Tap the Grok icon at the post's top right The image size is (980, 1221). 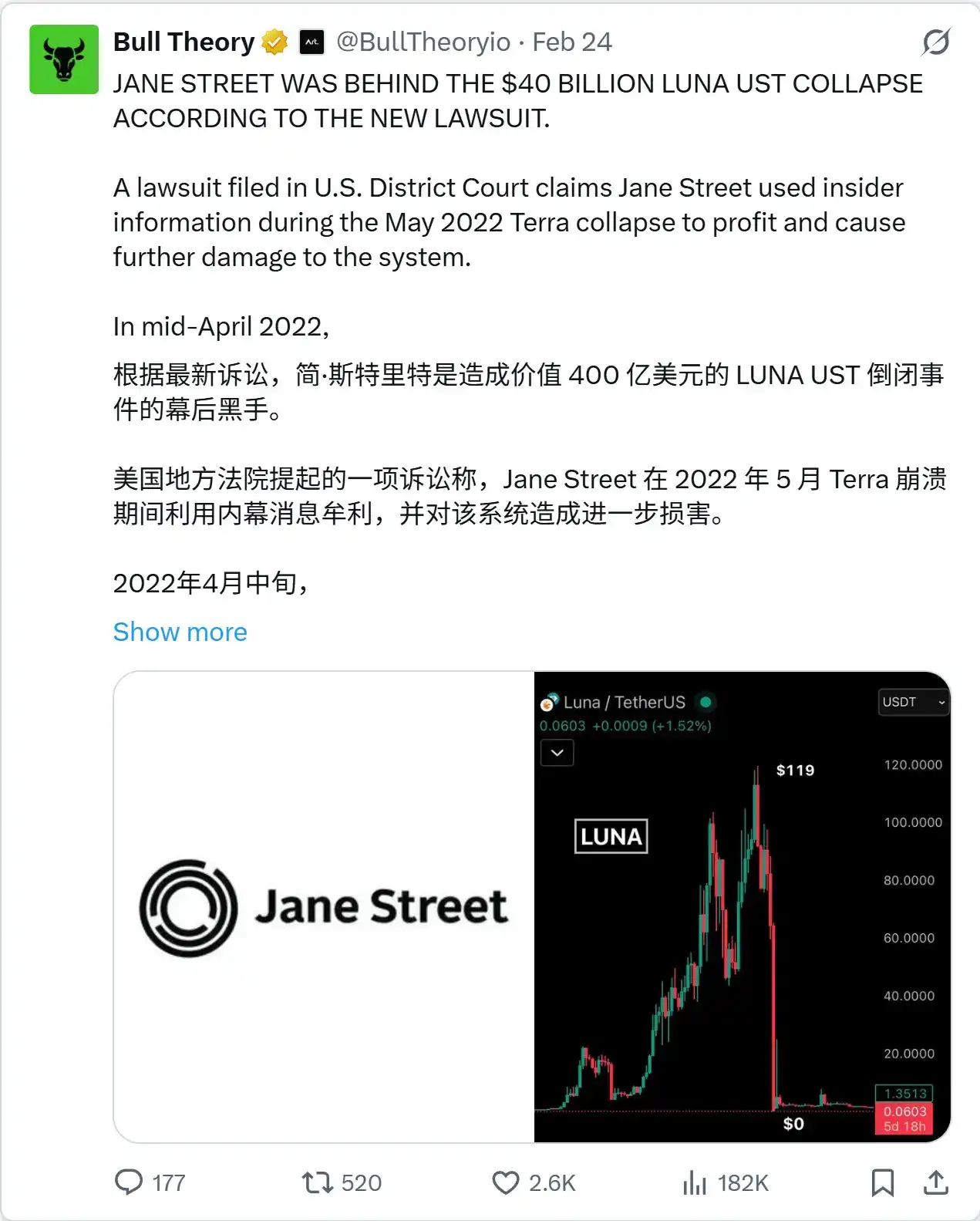(x=935, y=42)
